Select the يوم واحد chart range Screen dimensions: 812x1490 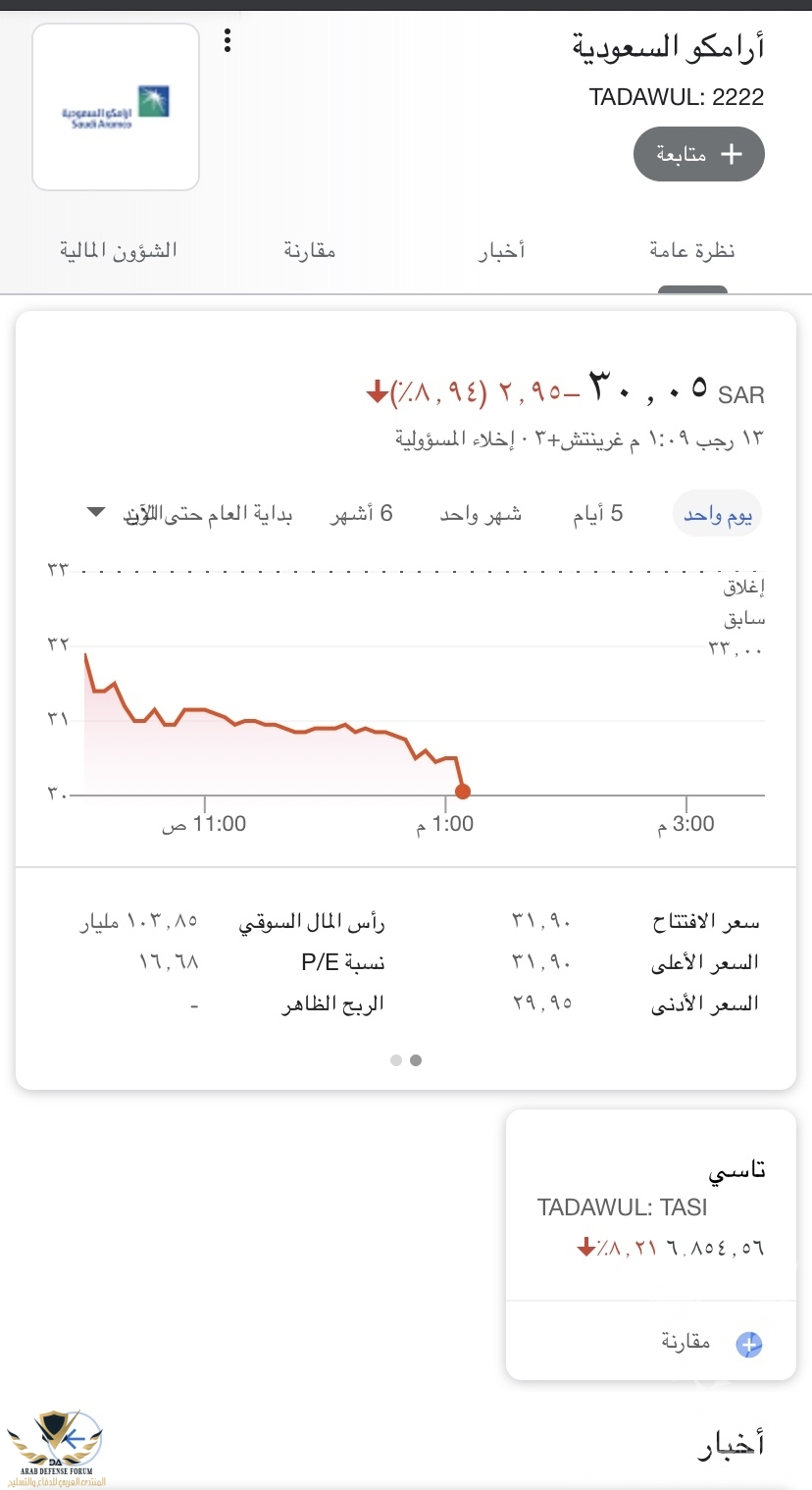[x=717, y=515]
